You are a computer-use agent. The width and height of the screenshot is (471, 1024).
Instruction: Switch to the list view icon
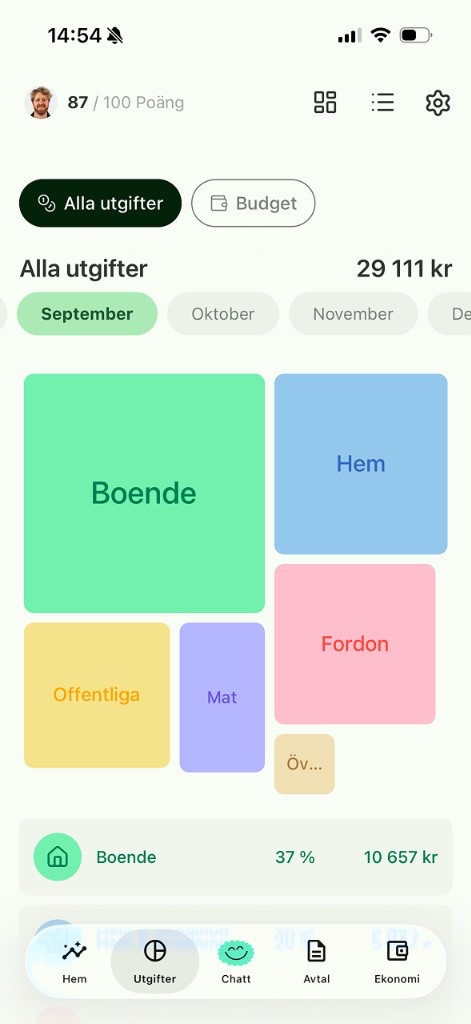click(382, 103)
